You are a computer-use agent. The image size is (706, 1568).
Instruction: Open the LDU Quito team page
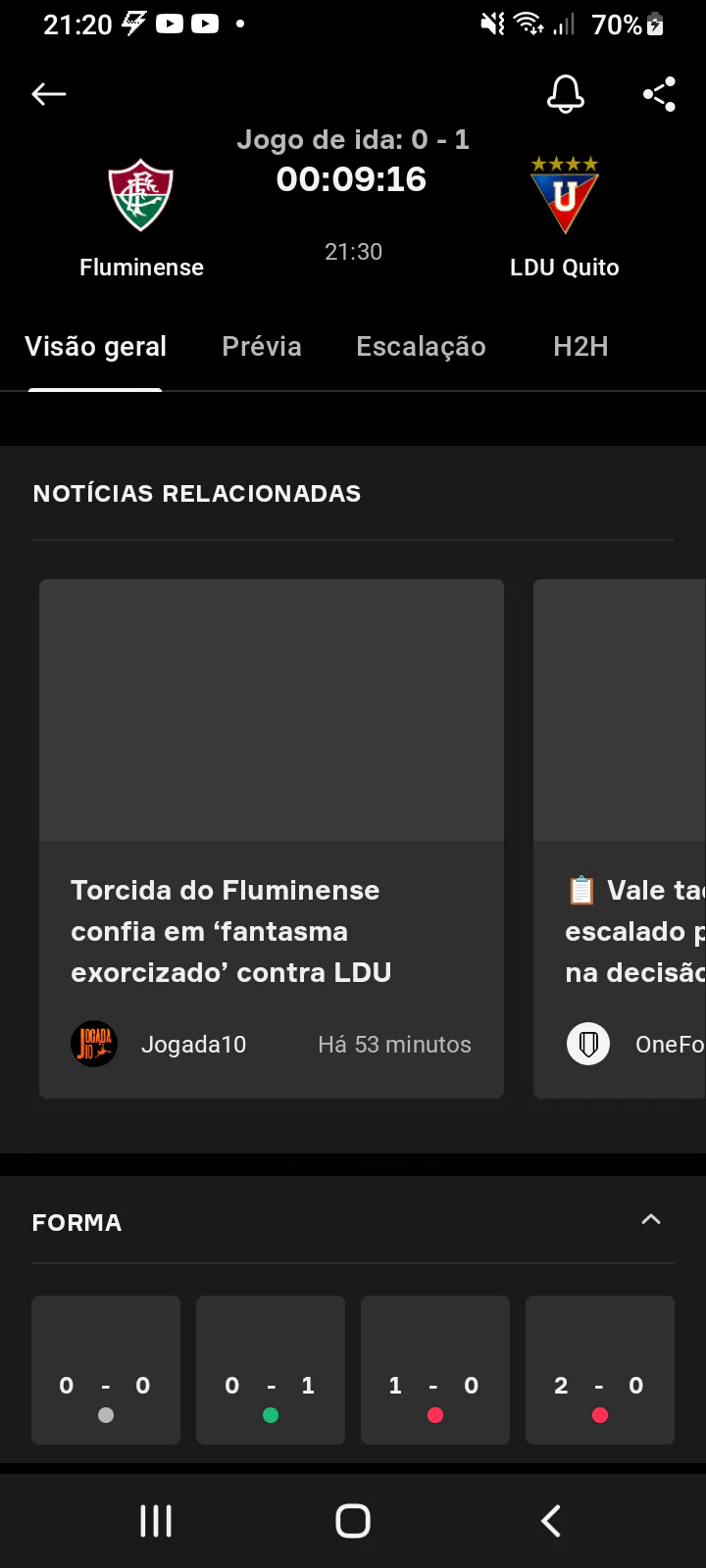(x=565, y=220)
